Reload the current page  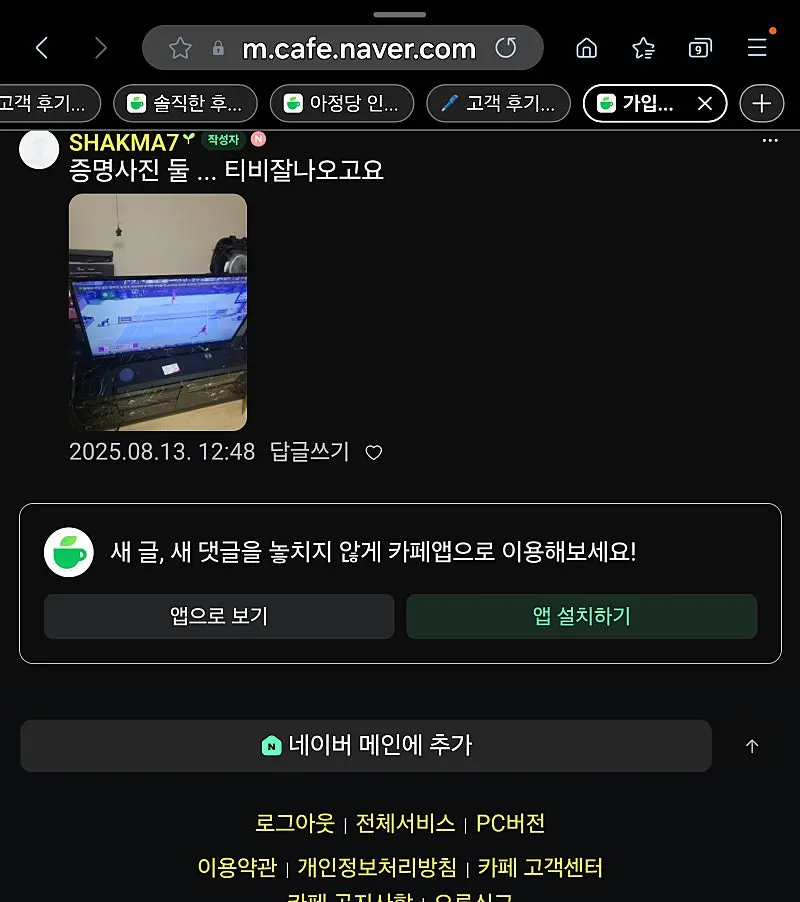coord(506,48)
